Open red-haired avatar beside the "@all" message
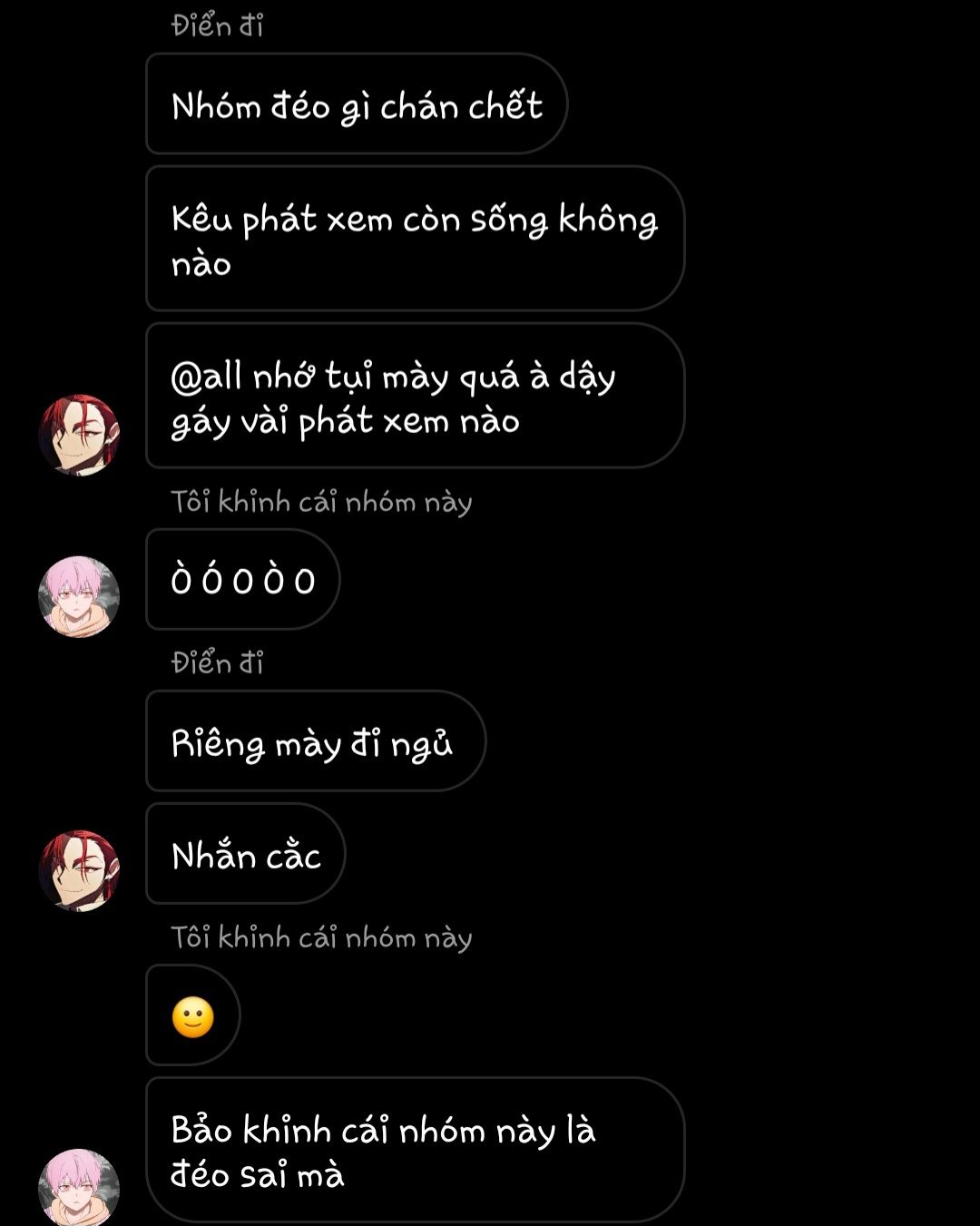980x1226 pixels. 79,435
